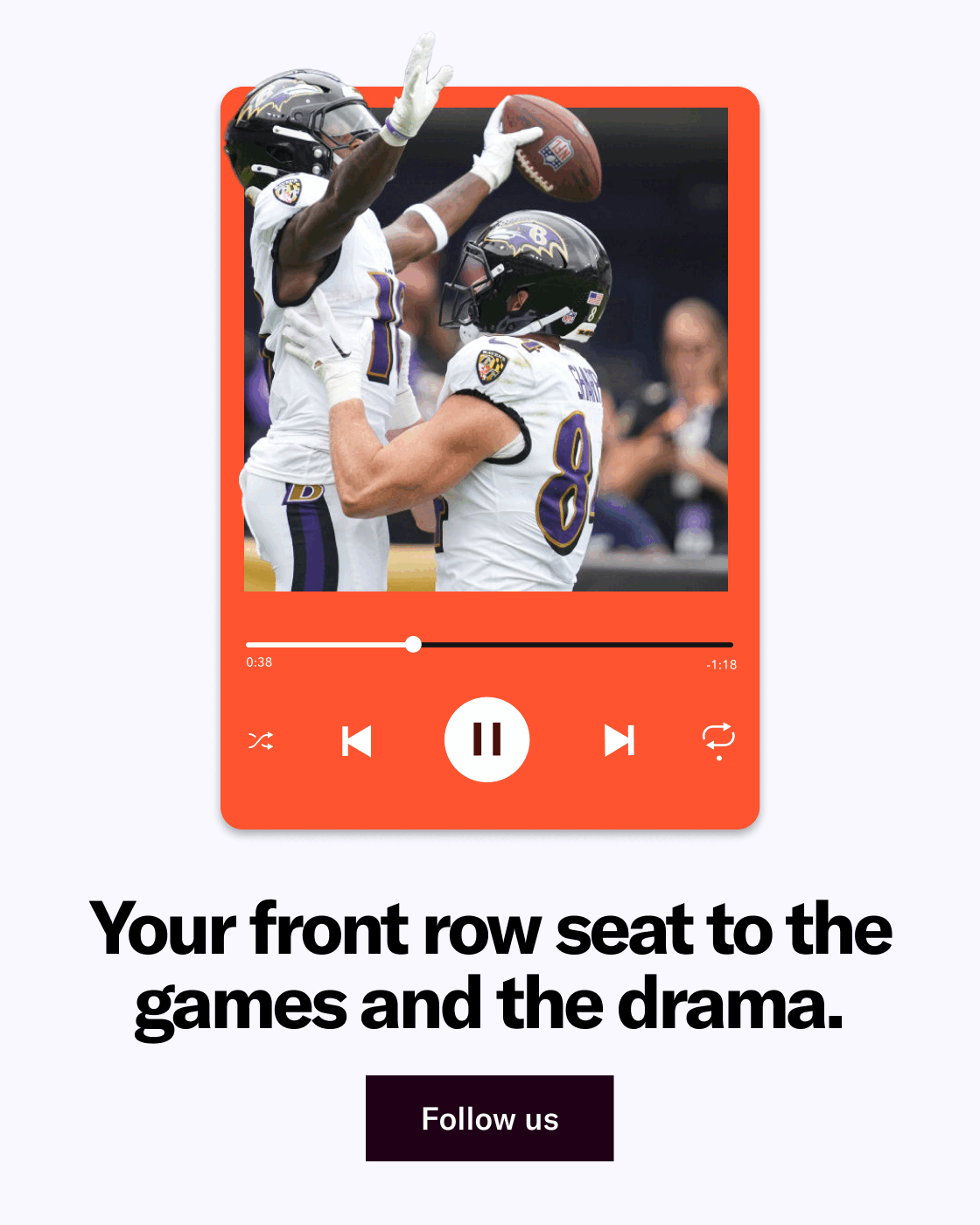
Task: Tap the Follow us button
Action: coord(489,1118)
